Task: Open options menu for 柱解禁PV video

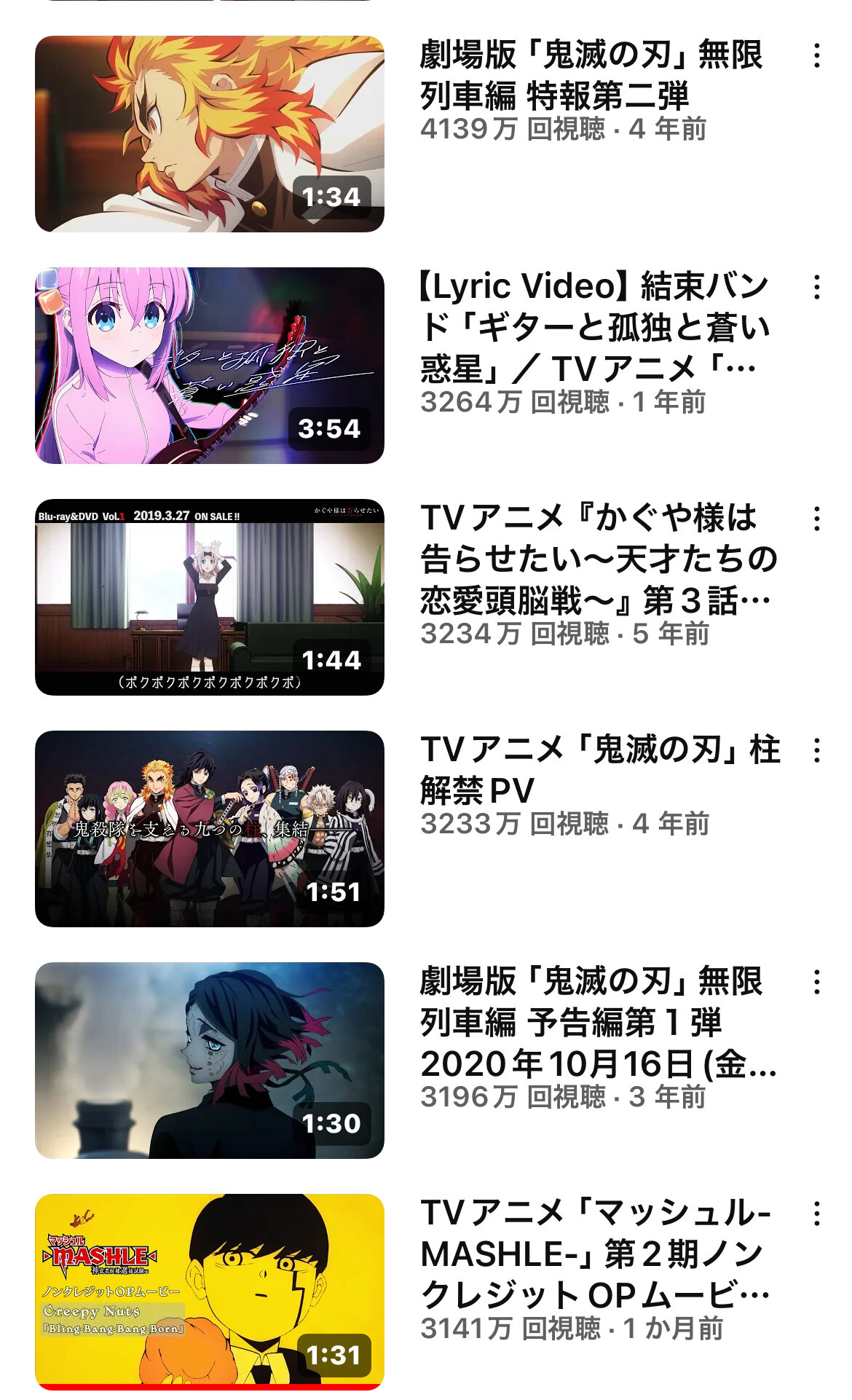Action: coord(817,751)
